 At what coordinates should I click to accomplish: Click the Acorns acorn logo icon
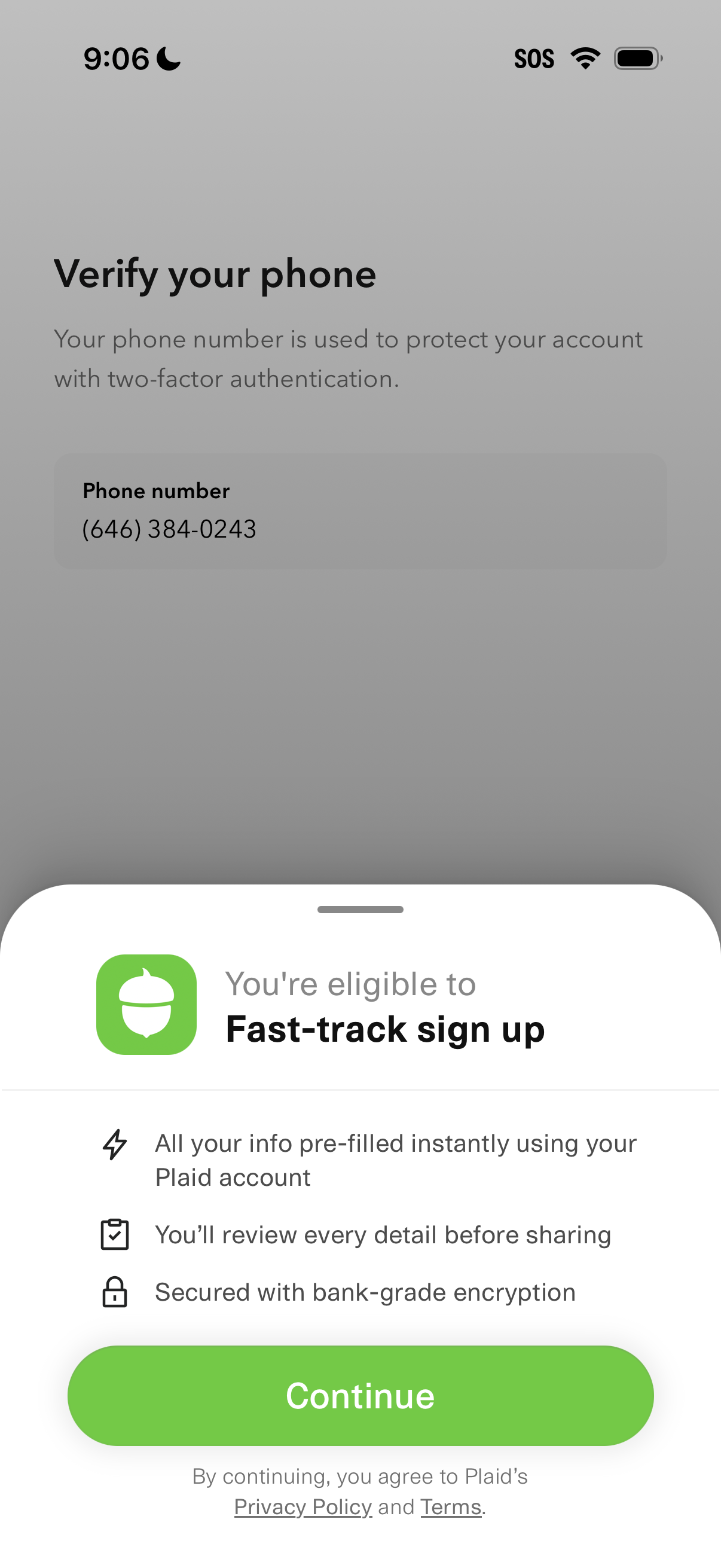[x=146, y=1005]
